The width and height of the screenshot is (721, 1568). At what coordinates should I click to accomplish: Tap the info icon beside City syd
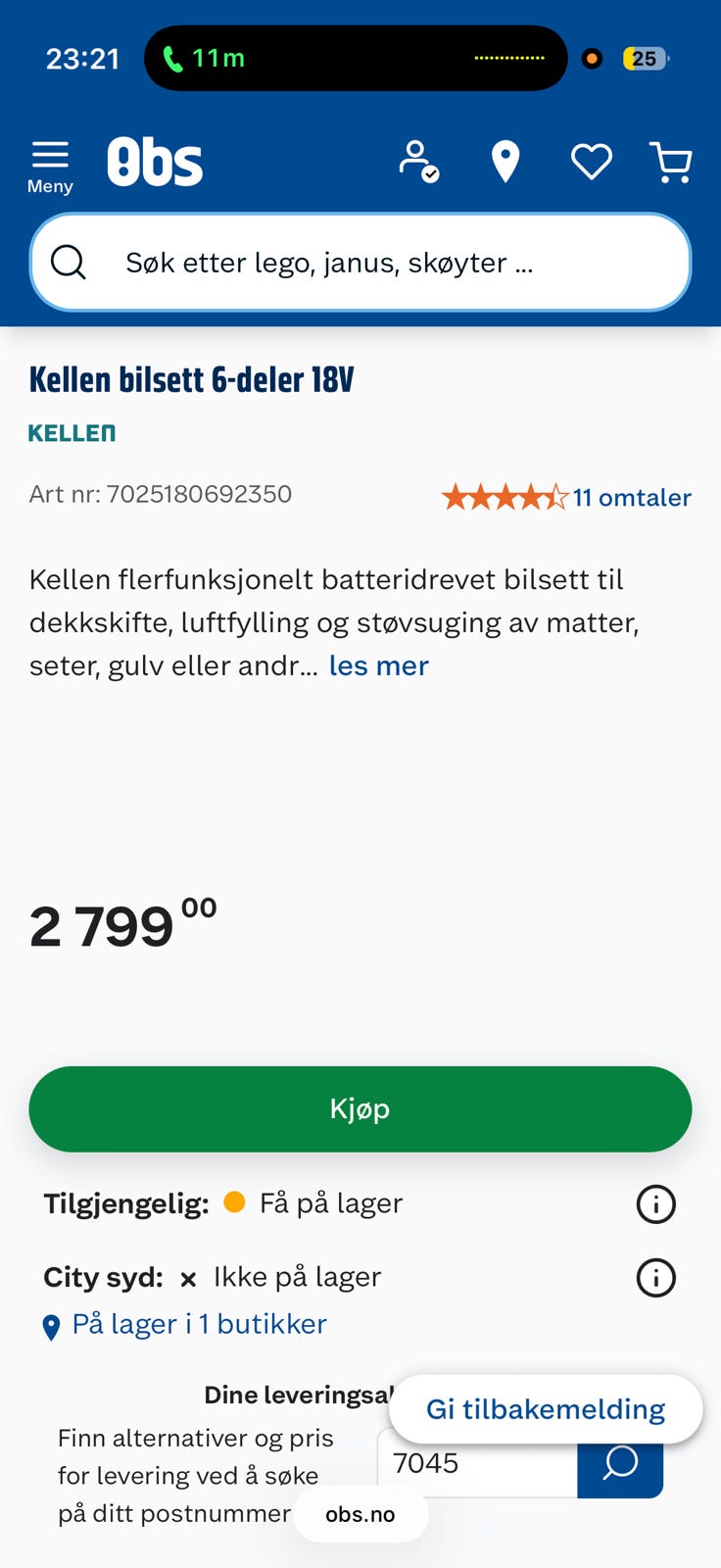click(x=655, y=1278)
